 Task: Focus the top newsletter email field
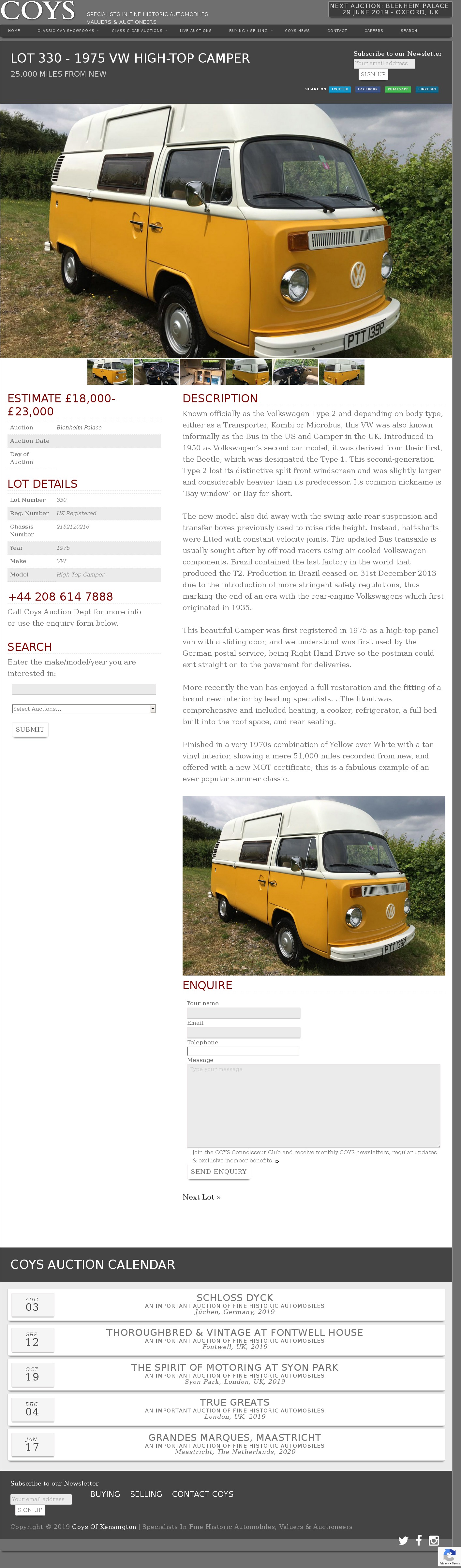pos(384,63)
